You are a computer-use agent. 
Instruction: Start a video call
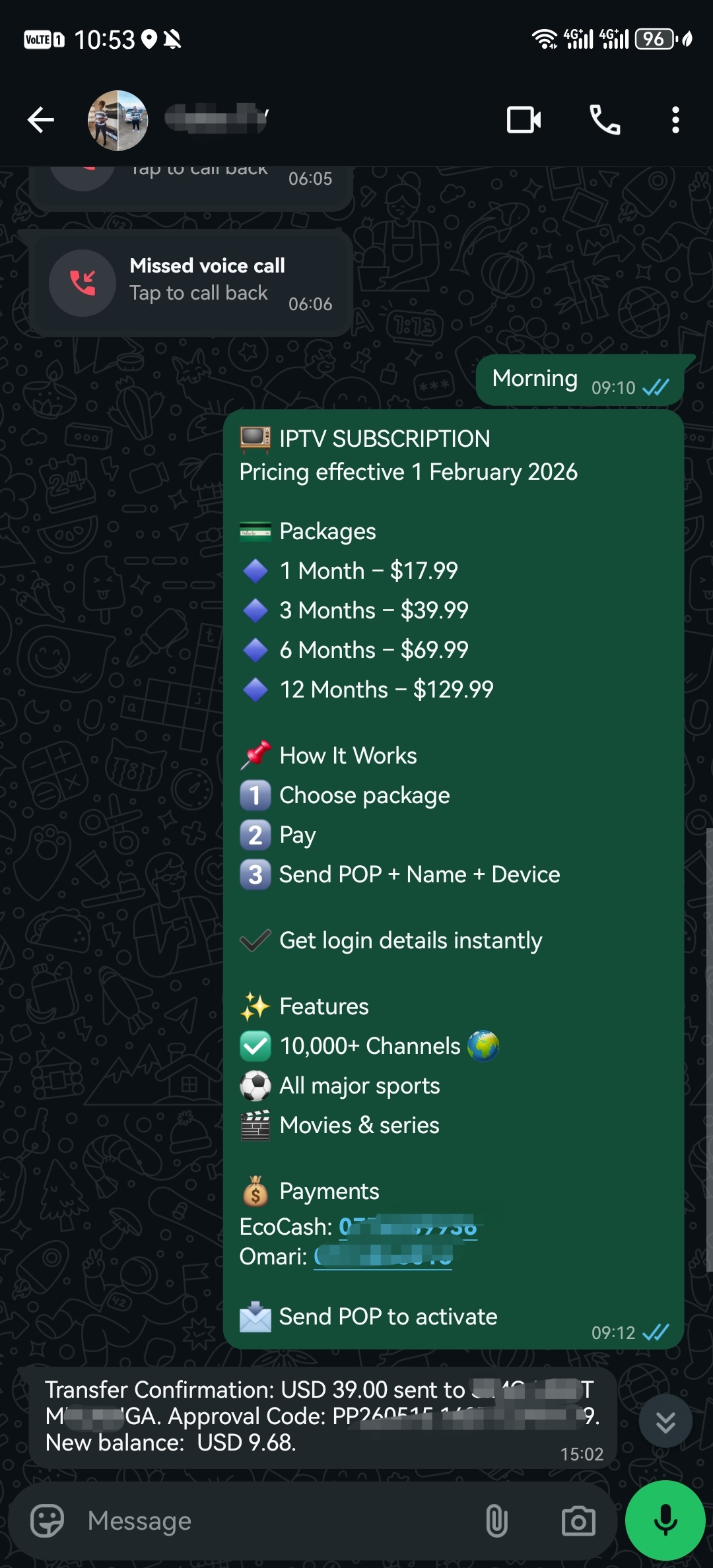[524, 120]
